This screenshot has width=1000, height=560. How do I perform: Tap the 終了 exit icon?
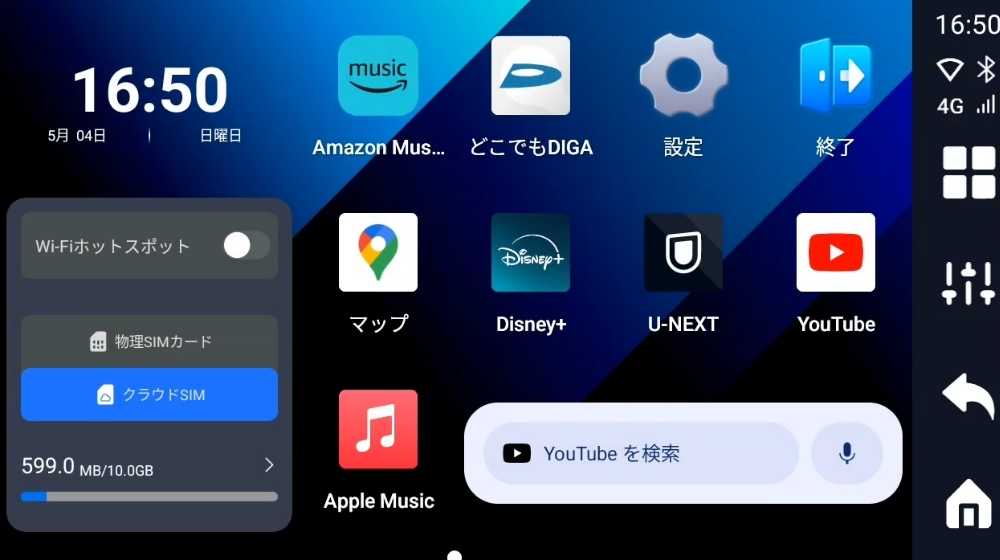[x=836, y=77]
